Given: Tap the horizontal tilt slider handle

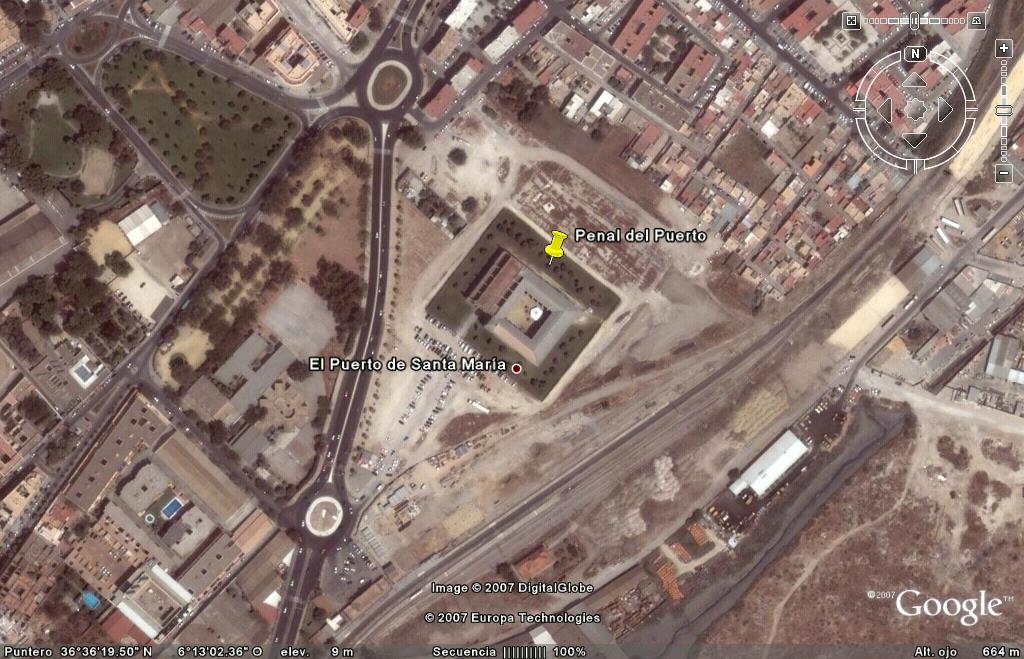Looking at the screenshot, I should (914, 20).
